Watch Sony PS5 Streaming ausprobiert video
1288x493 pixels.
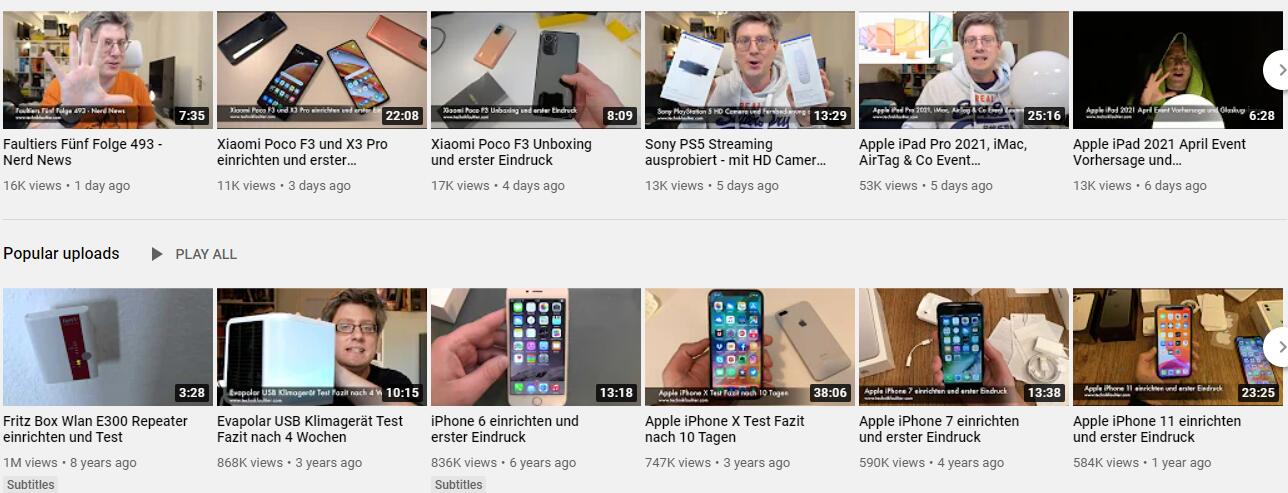(x=750, y=70)
